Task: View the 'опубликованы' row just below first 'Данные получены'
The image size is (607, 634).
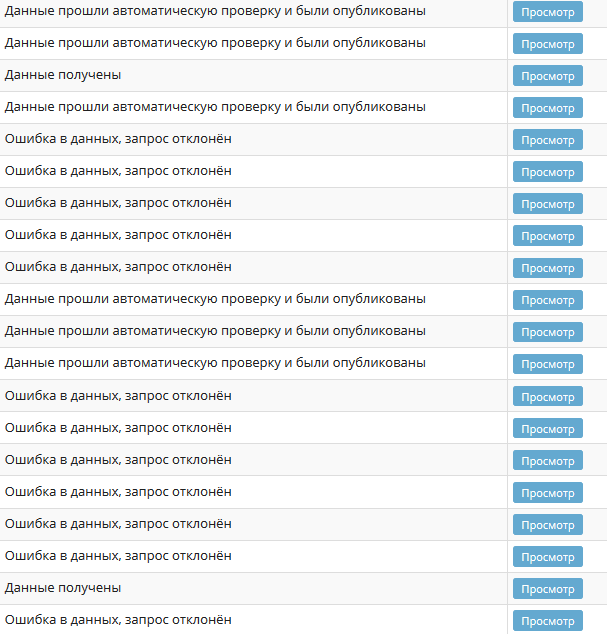Action: coord(547,108)
